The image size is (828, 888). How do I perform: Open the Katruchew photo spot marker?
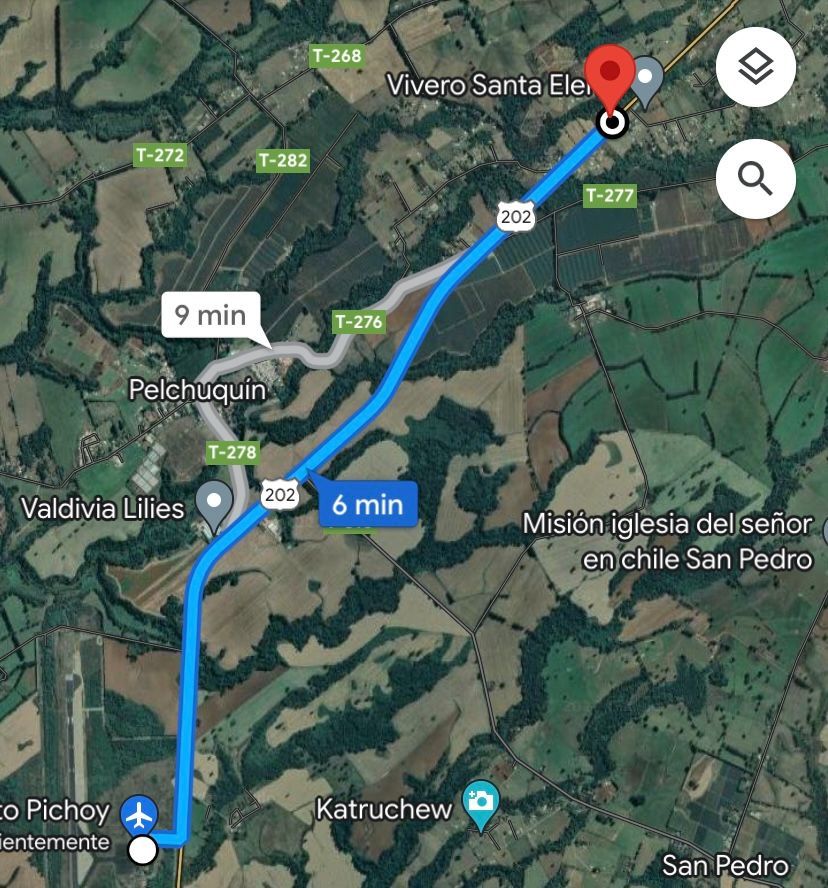481,803
